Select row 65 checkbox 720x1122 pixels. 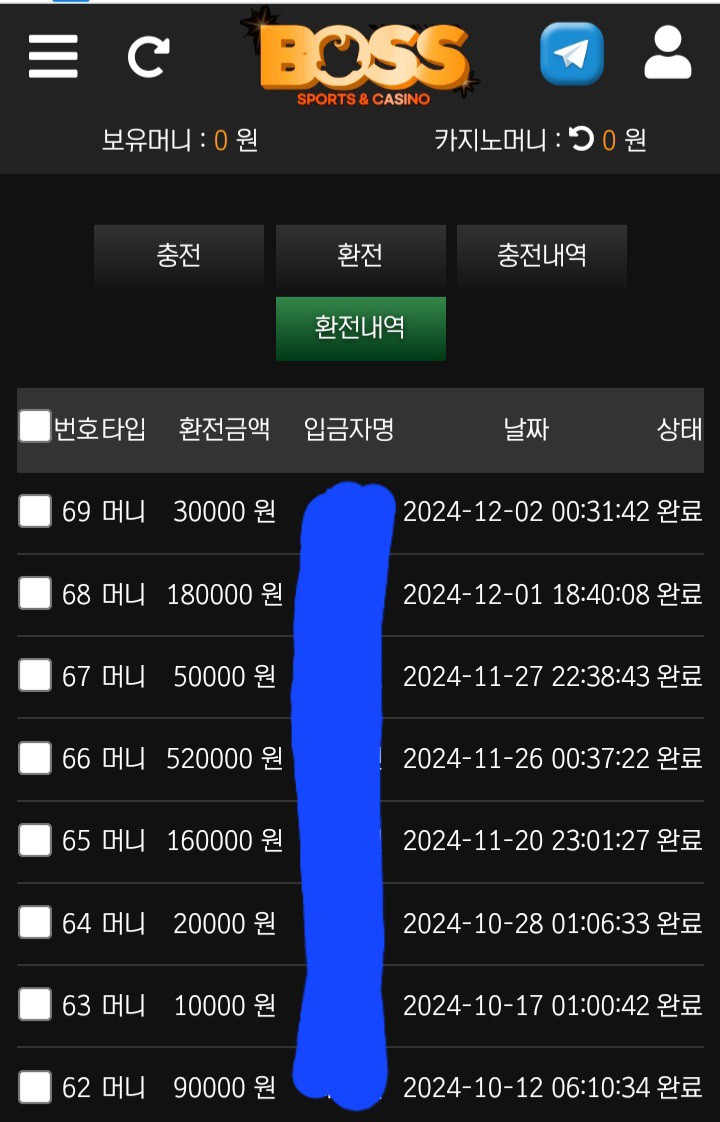point(35,840)
